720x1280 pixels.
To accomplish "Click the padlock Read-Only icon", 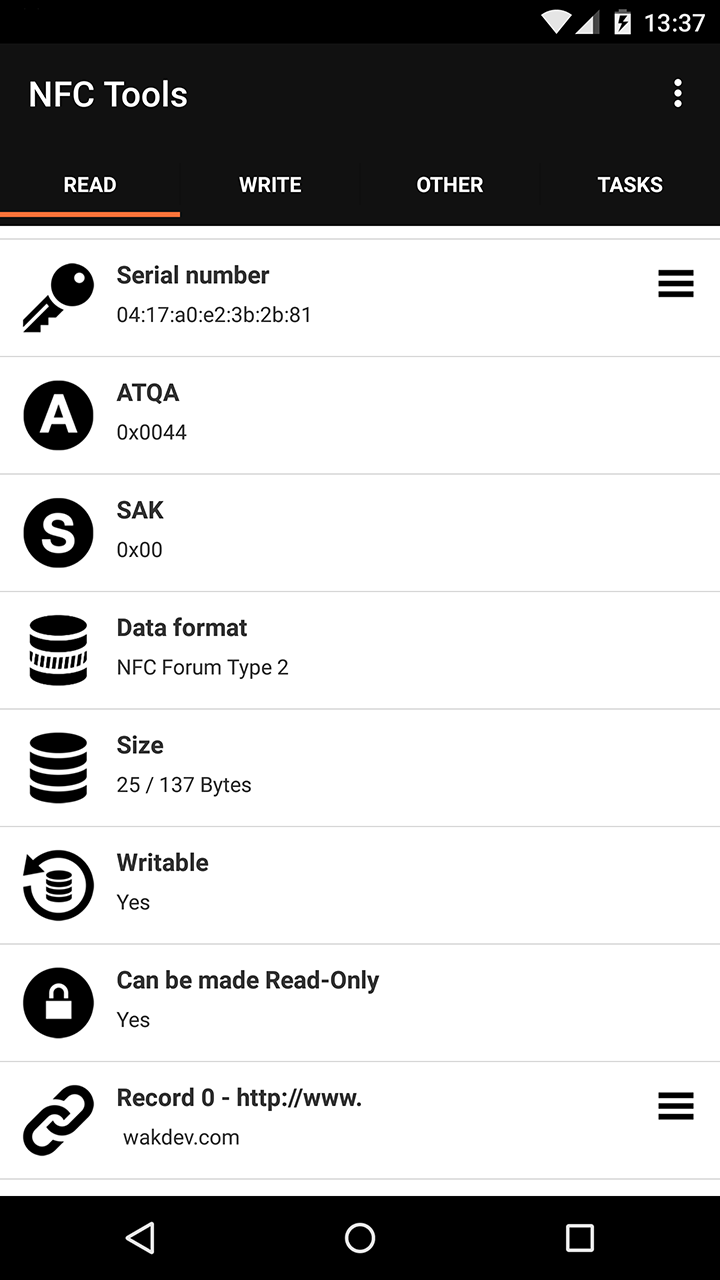I will tap(57, 1002).
